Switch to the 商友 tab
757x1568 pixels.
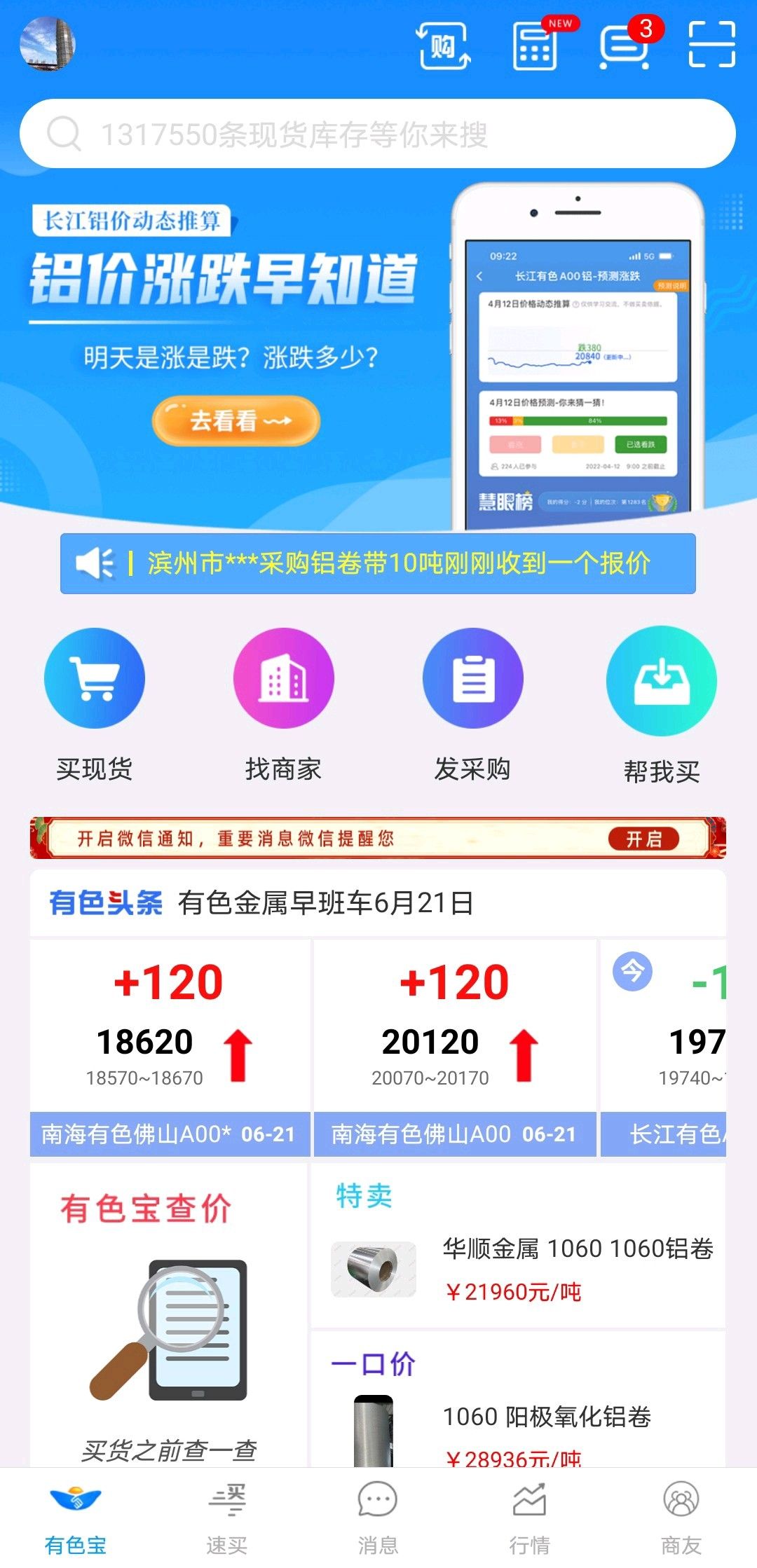click(681, 1518)
